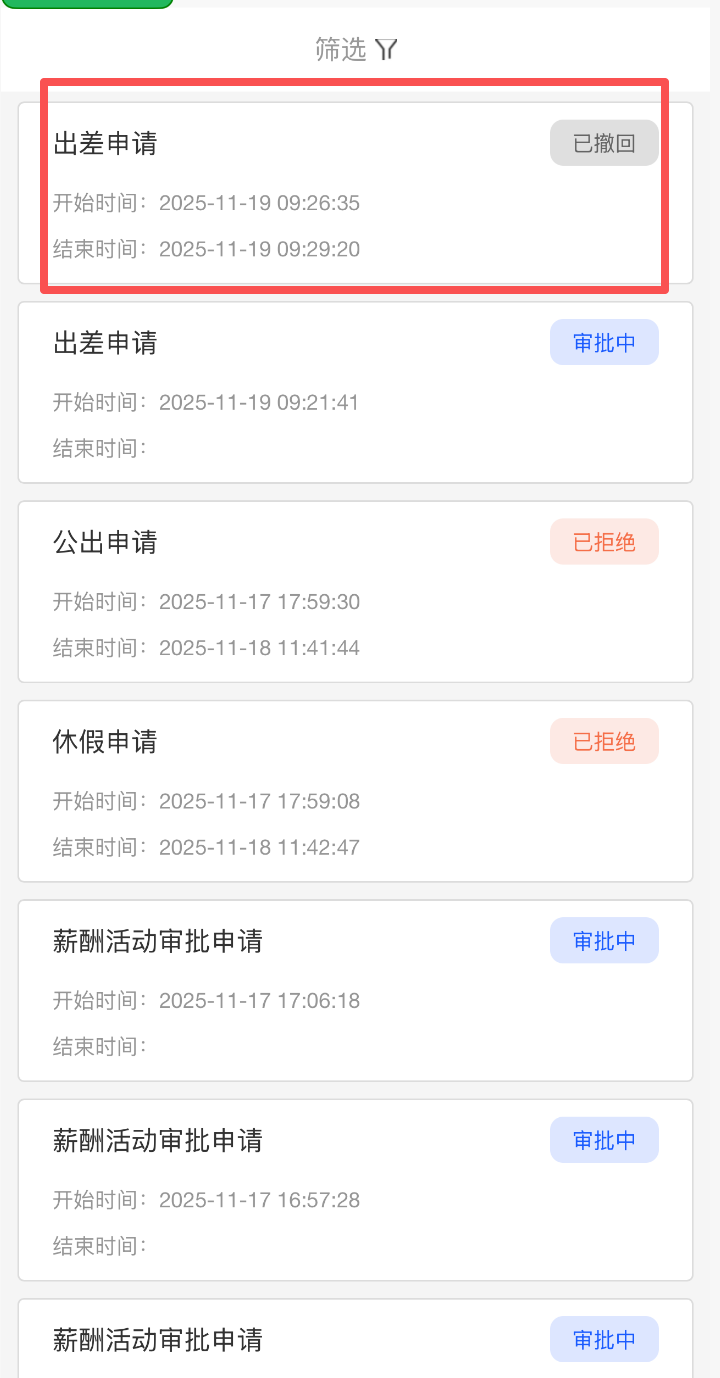Open the 筛选 filter options
The width and height of the screenshot is (720, 1378).
pyautogui.click(x=357, y=50)
